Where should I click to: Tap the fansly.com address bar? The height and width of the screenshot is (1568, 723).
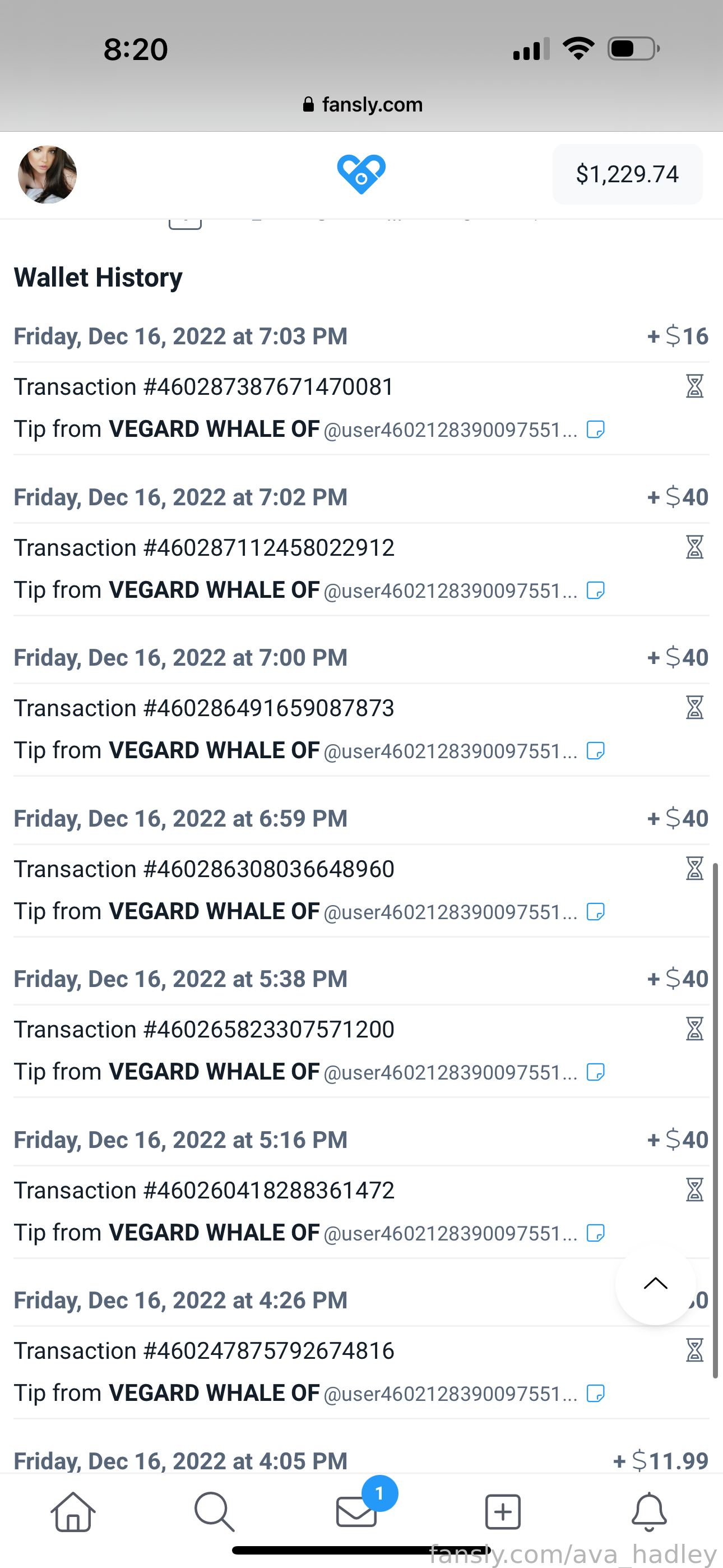361,105
